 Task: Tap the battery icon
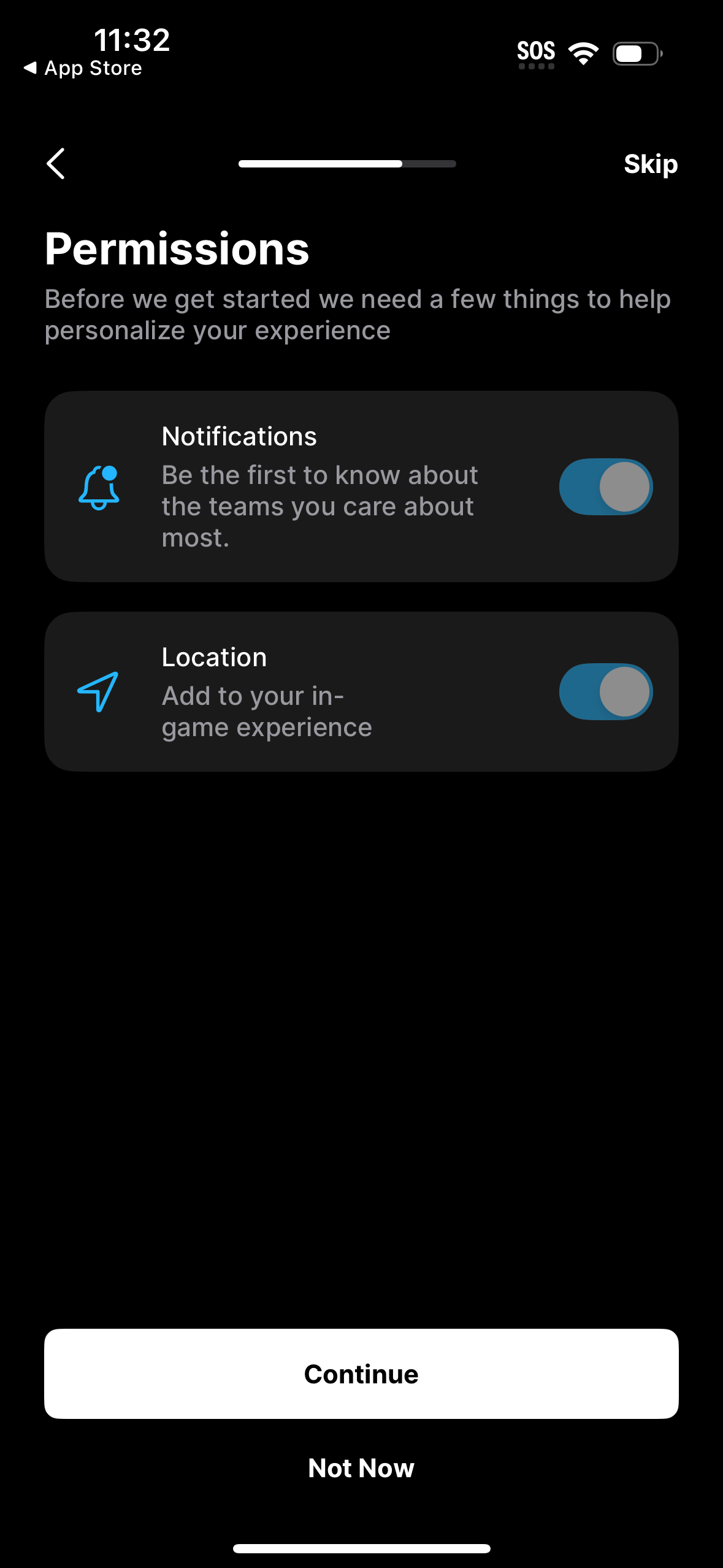click(x=634, y=53)
